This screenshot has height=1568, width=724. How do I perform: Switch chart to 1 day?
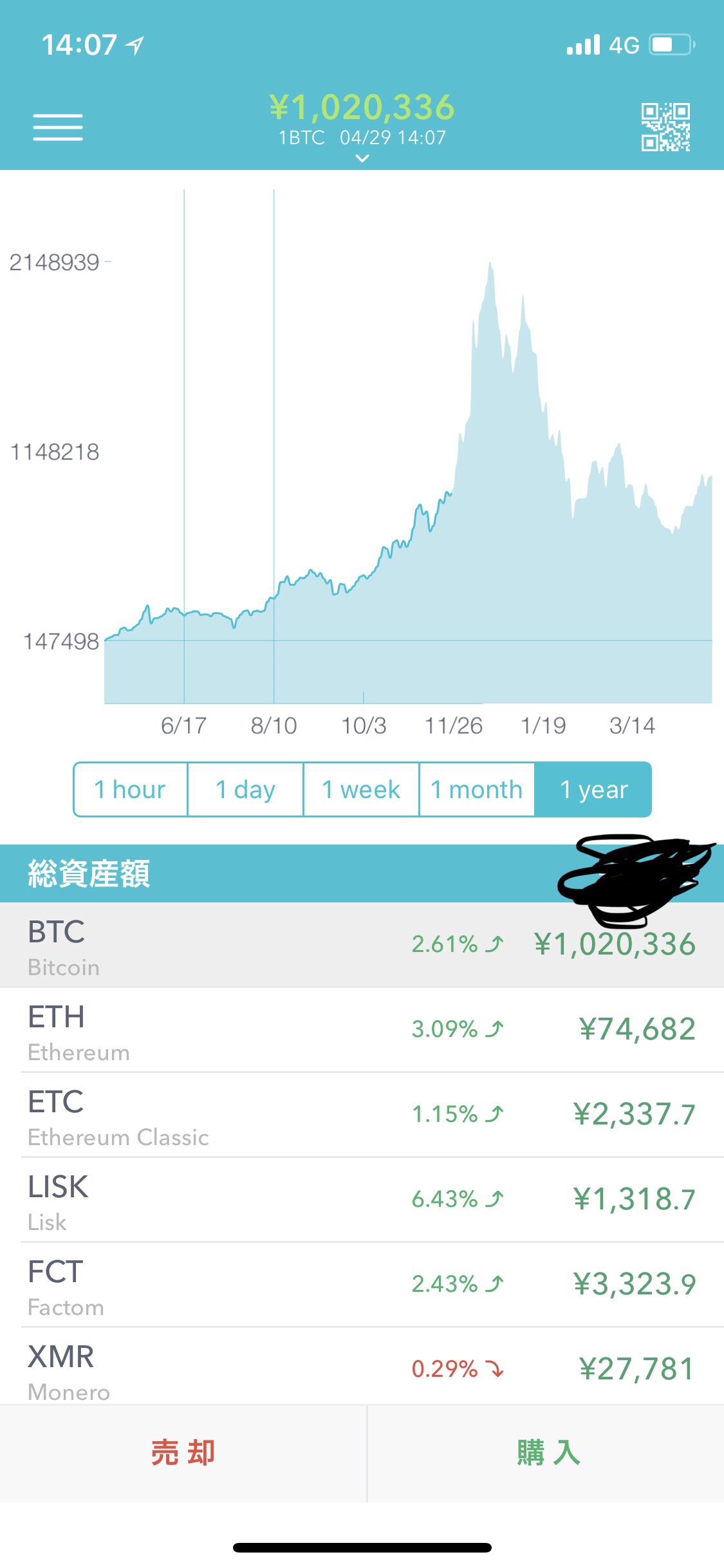tap(245, 790)
